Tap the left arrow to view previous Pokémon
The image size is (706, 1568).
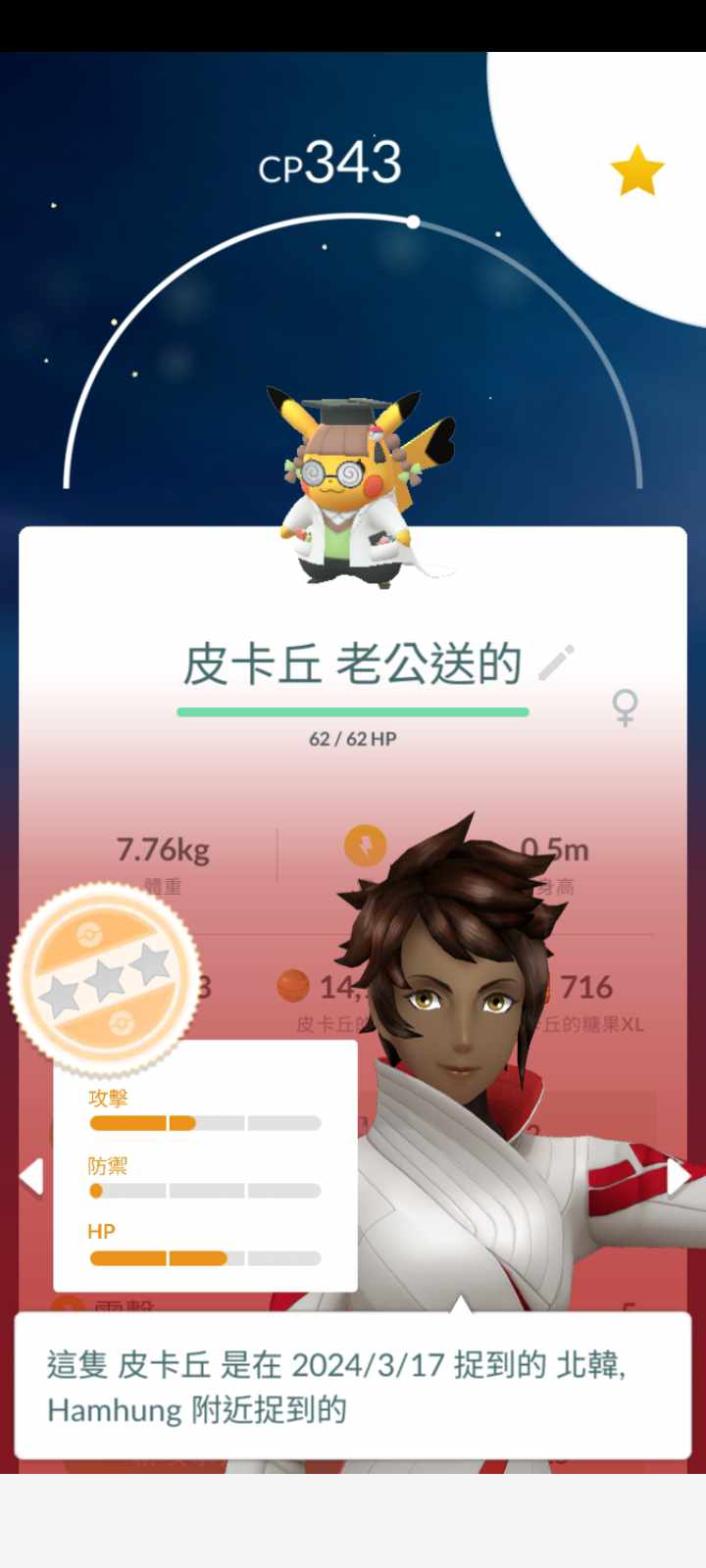[31, 1176]
